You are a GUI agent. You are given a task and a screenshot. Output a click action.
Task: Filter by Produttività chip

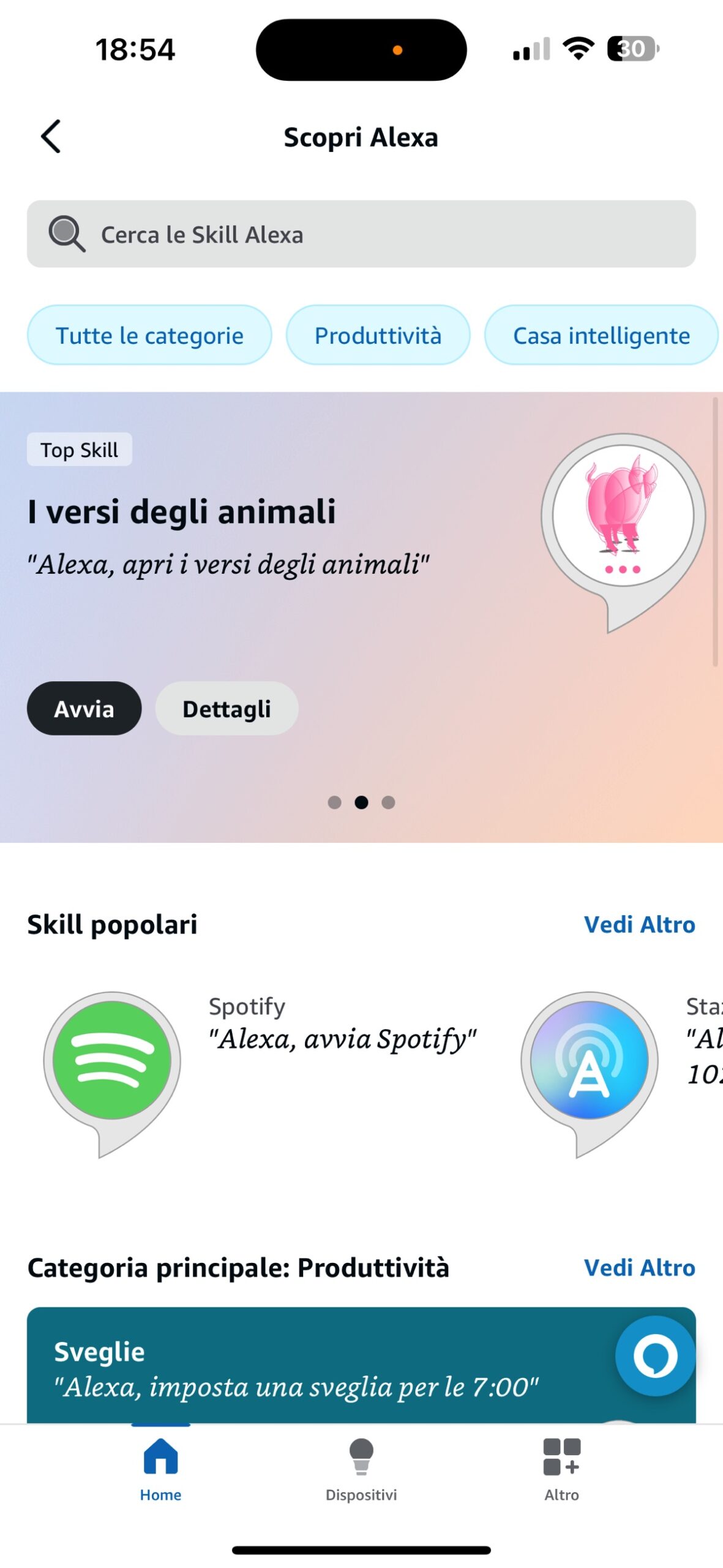coord(378,335)
